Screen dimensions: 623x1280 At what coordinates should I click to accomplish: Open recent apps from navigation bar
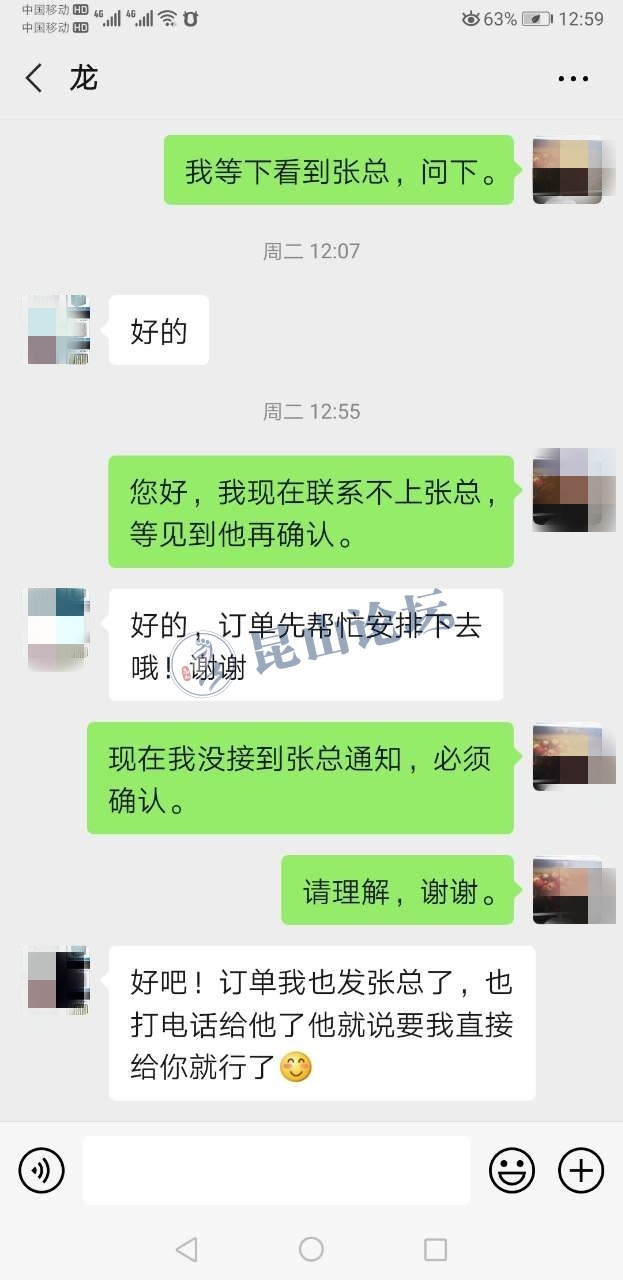(435, 1249)
